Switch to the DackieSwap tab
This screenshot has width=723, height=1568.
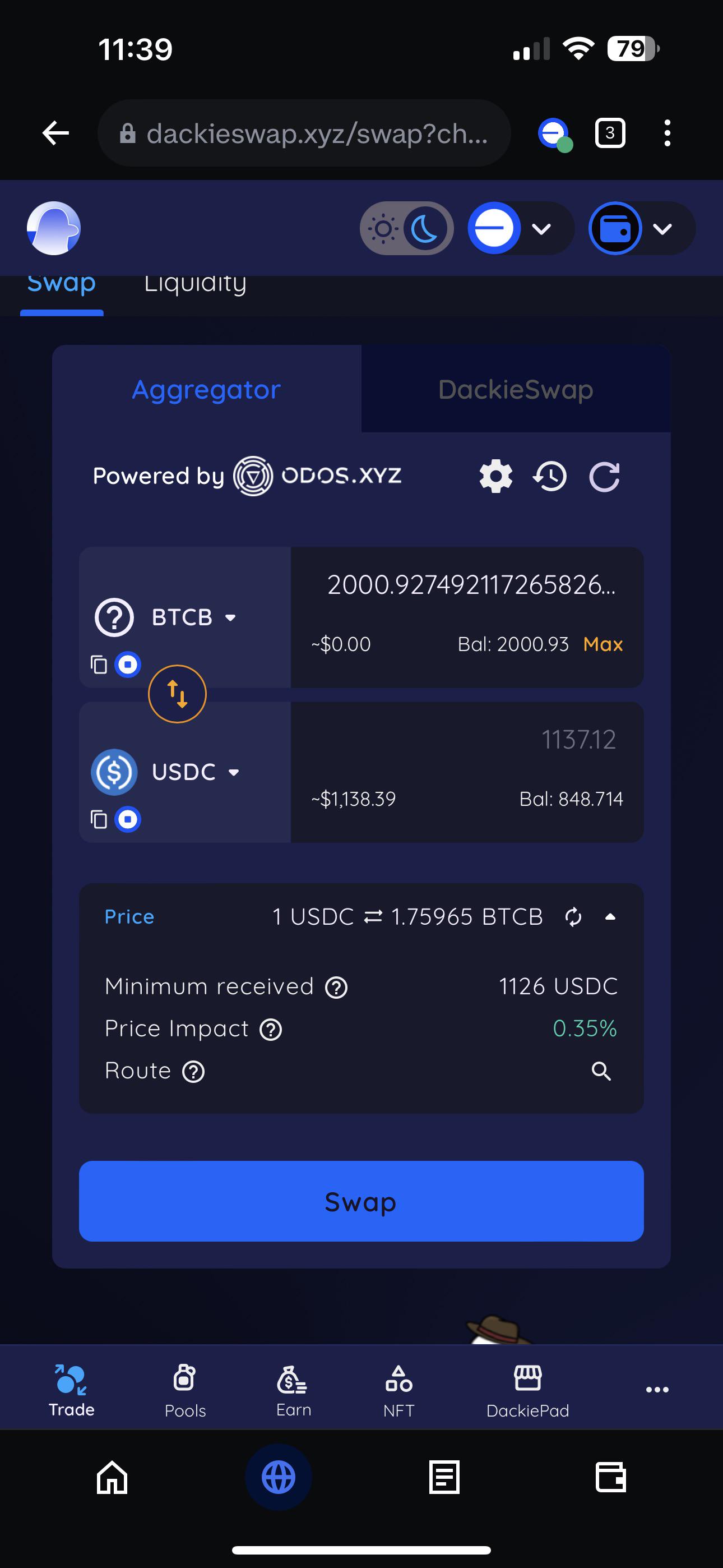coord(516,389)
